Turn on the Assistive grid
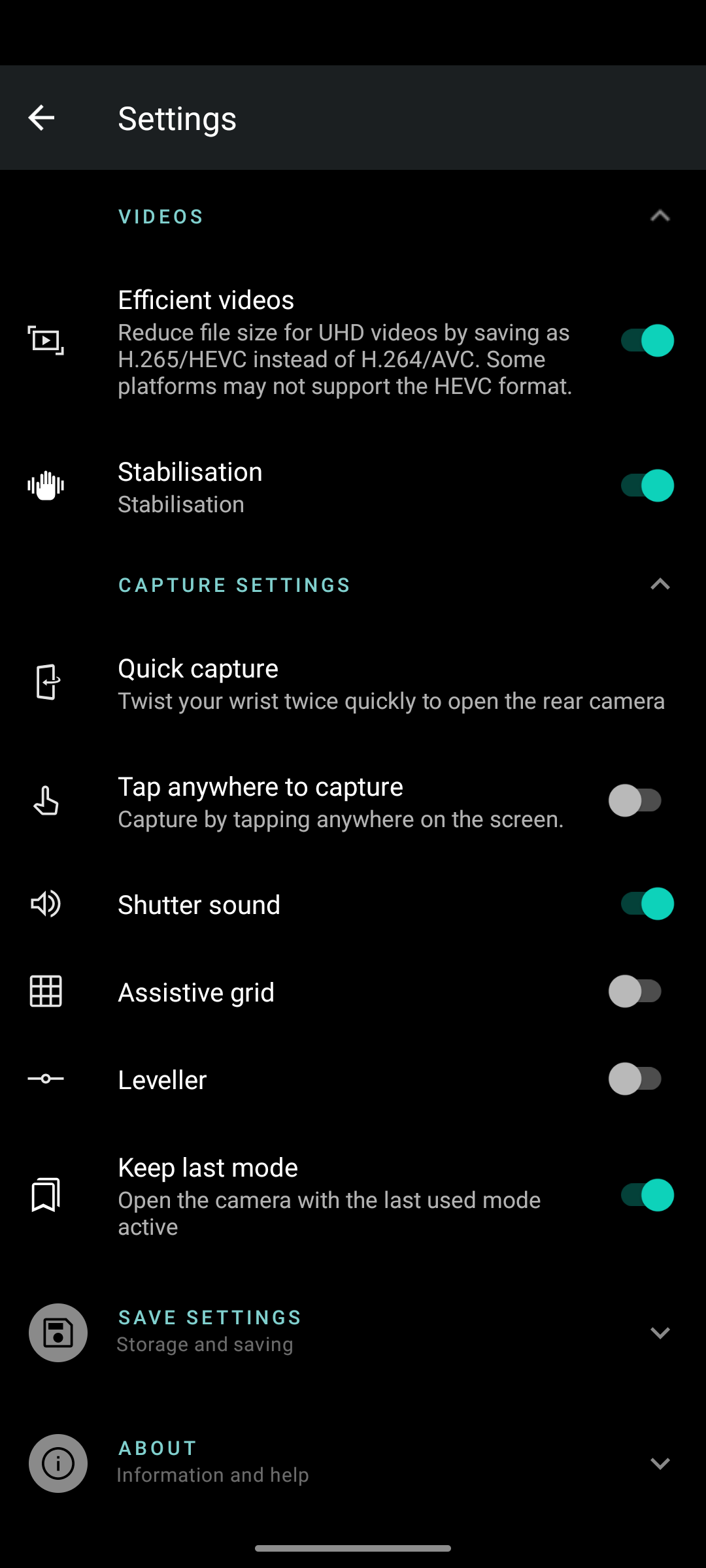 click(635, 991)
